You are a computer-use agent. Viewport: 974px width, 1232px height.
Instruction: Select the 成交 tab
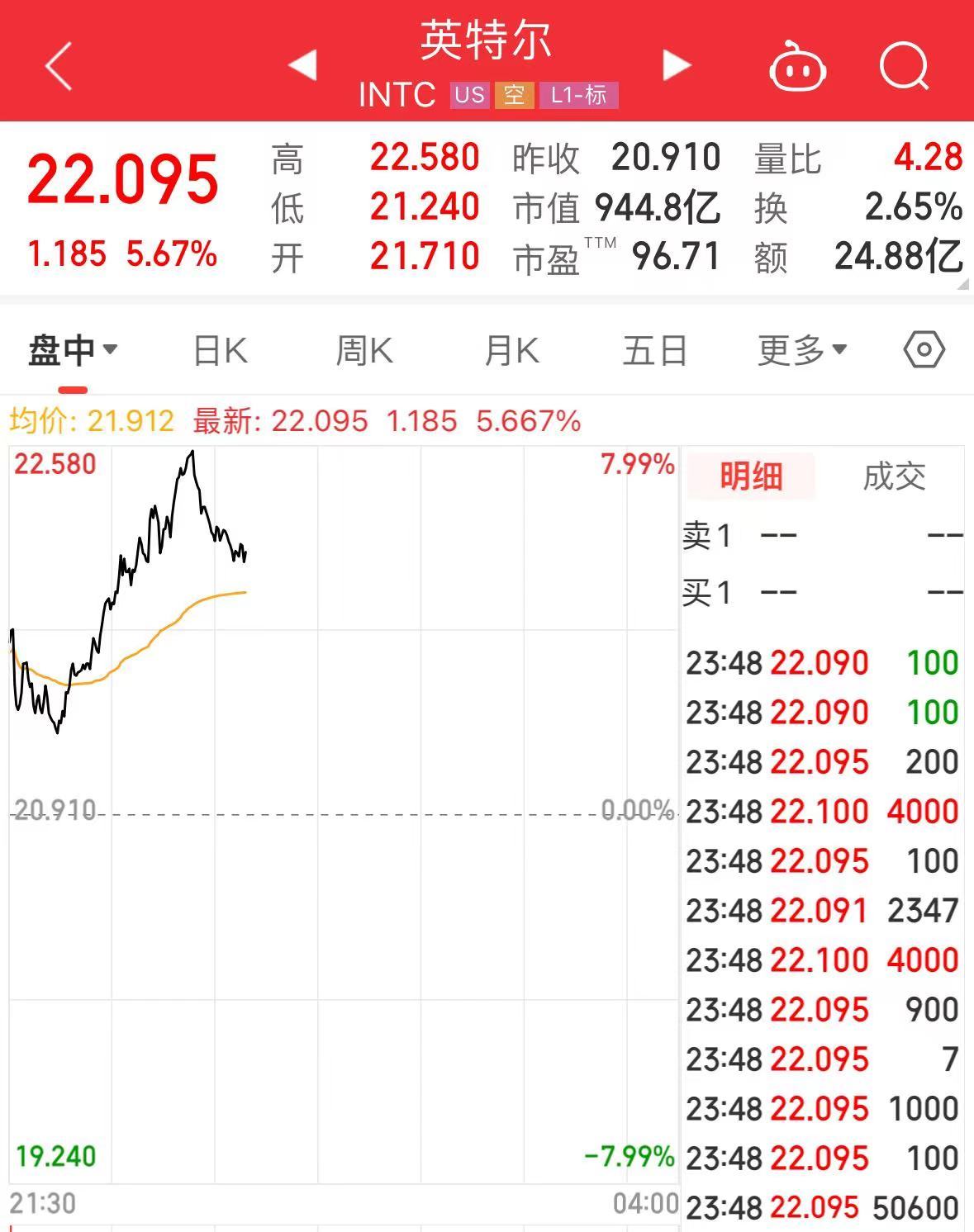[x=894, y=476]
